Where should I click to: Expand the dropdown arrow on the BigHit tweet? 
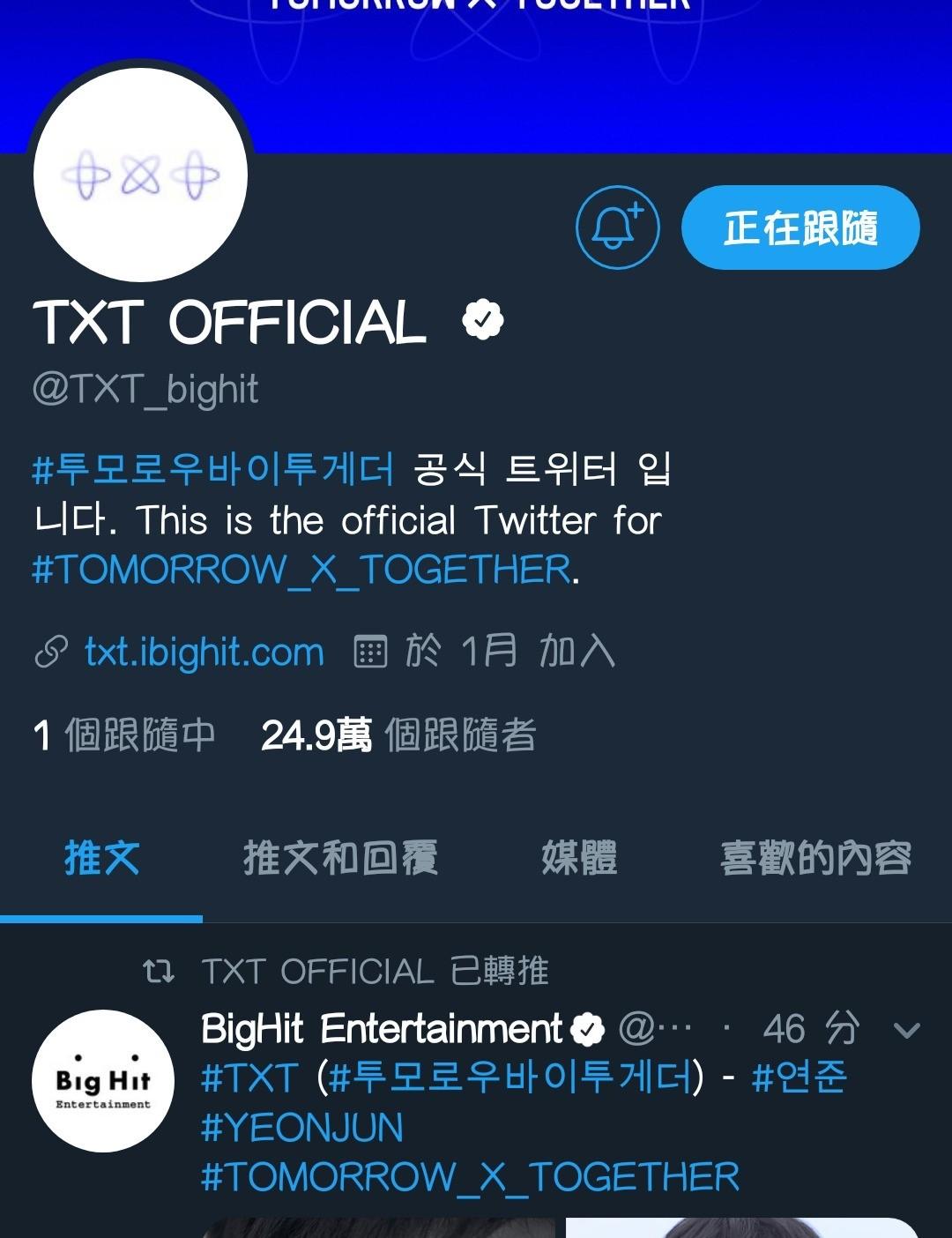point(906,1030)
